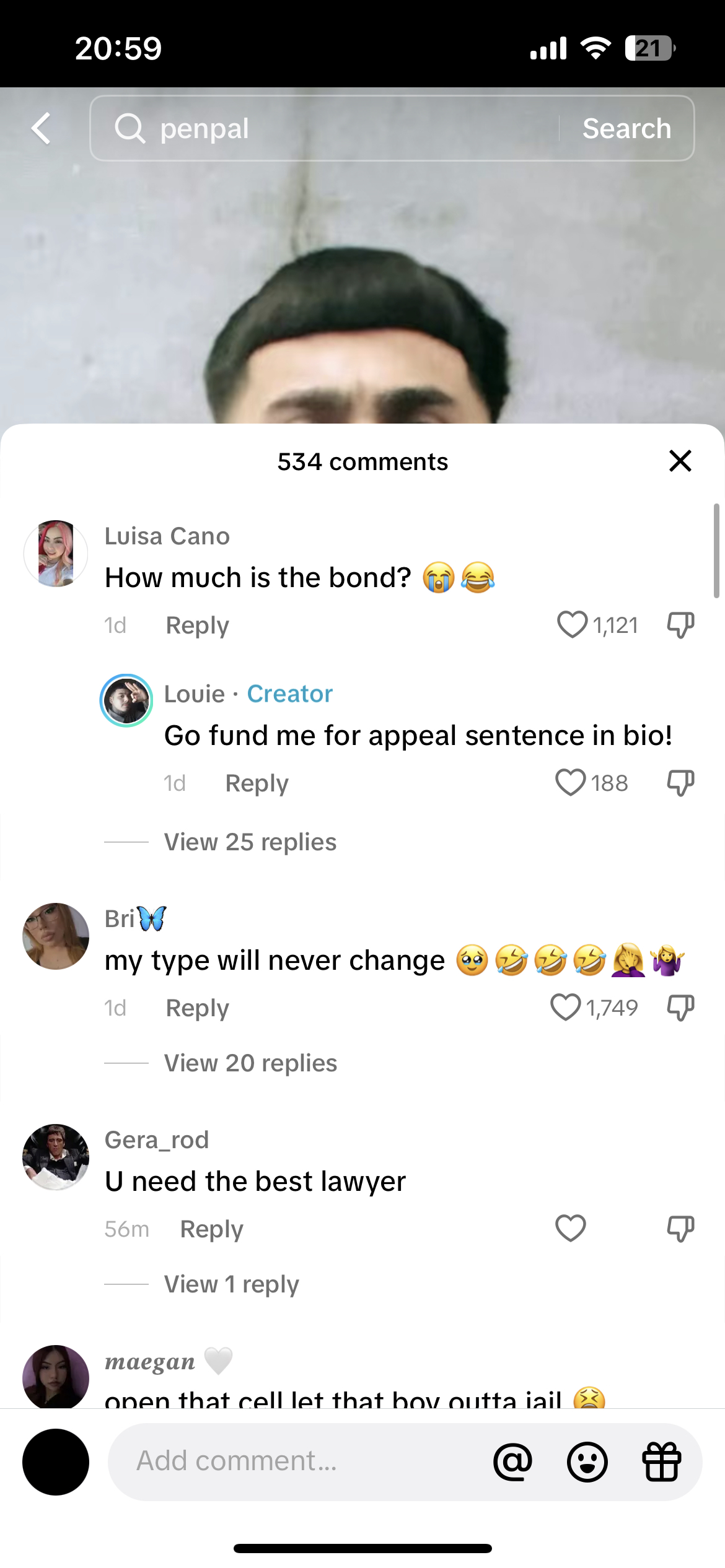Reply to Louie's comment
This screenshot has height=1568, width=725.
click(257, 783)
